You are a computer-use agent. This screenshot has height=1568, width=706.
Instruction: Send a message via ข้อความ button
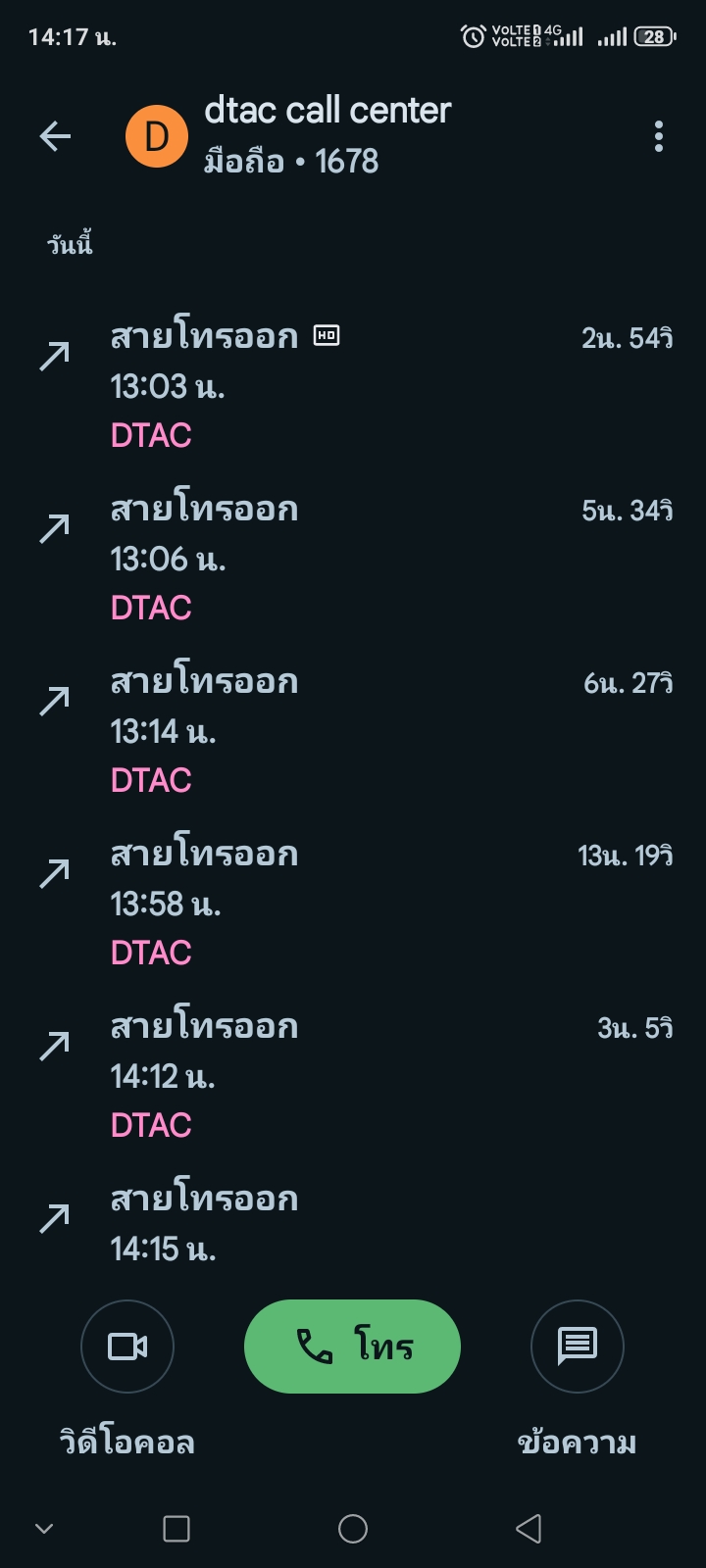point(578,1347)
